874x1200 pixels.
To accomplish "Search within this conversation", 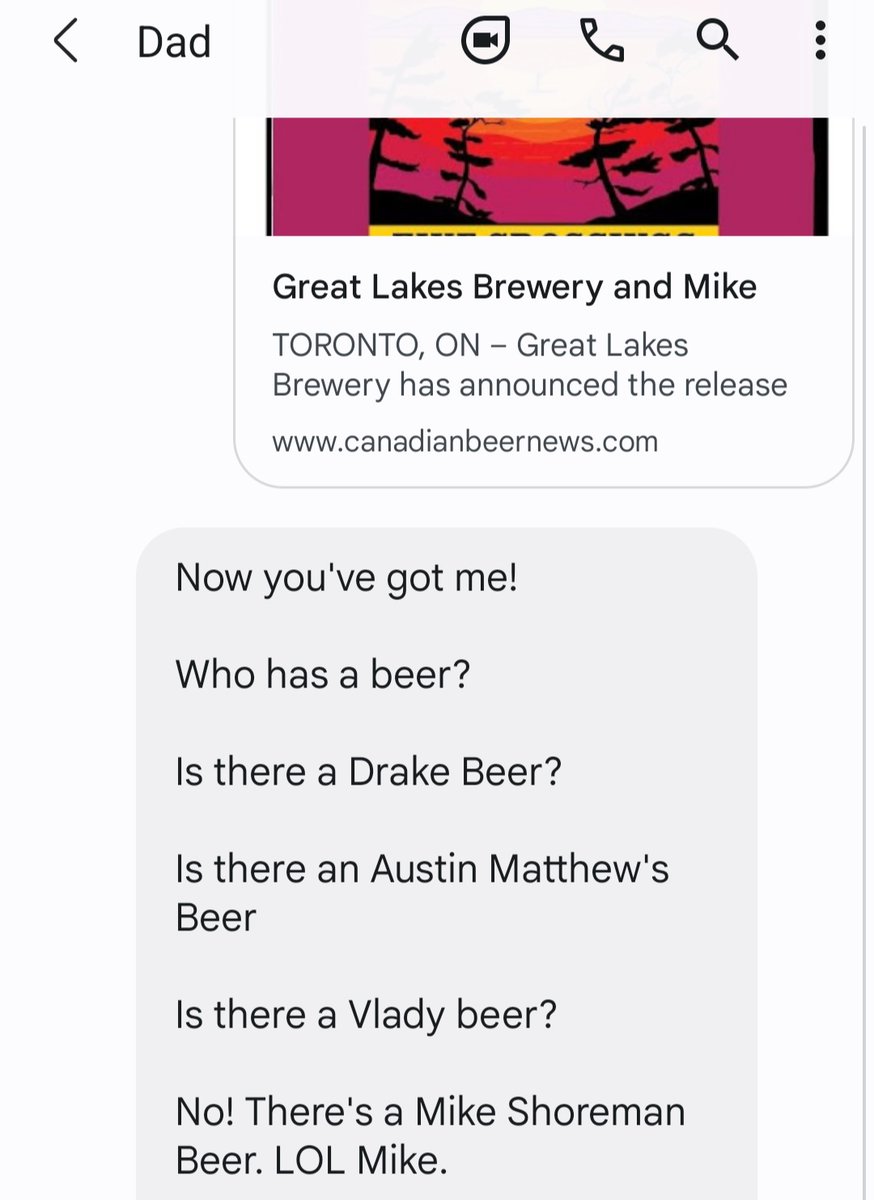I will [717, 41].
